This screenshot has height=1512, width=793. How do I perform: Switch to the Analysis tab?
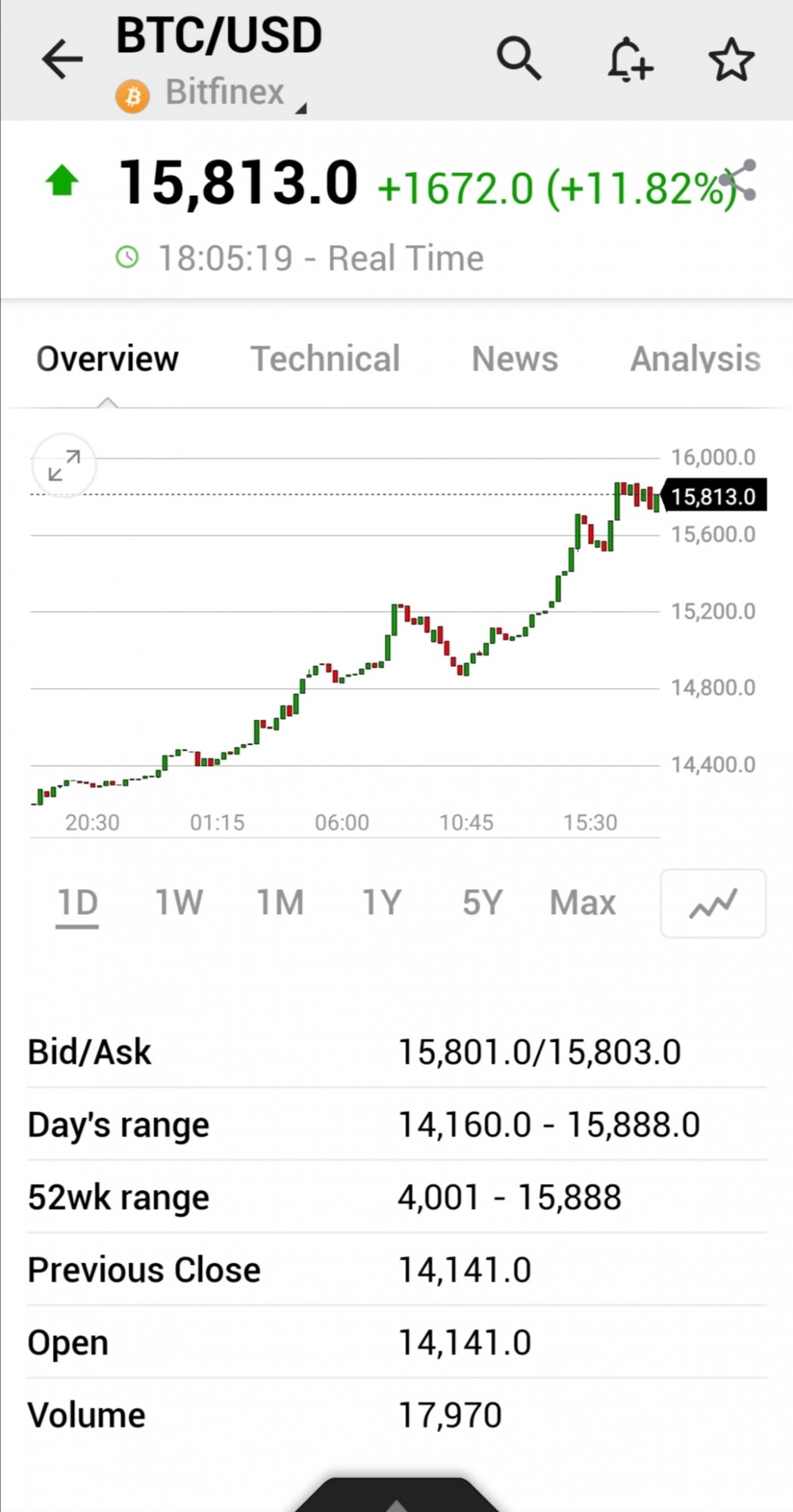(x=695, y=359)
